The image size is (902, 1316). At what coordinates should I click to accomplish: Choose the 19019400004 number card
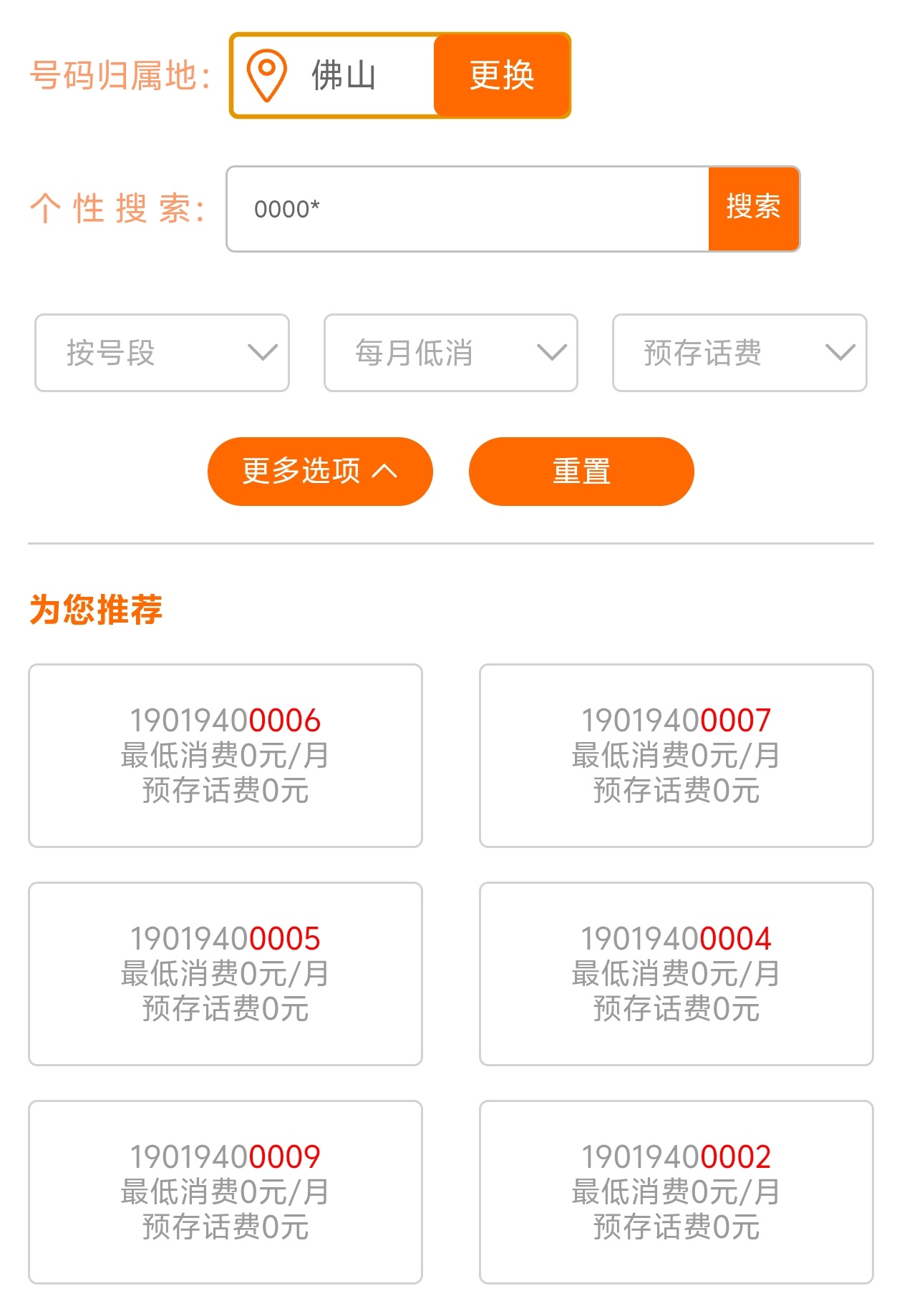676,973
